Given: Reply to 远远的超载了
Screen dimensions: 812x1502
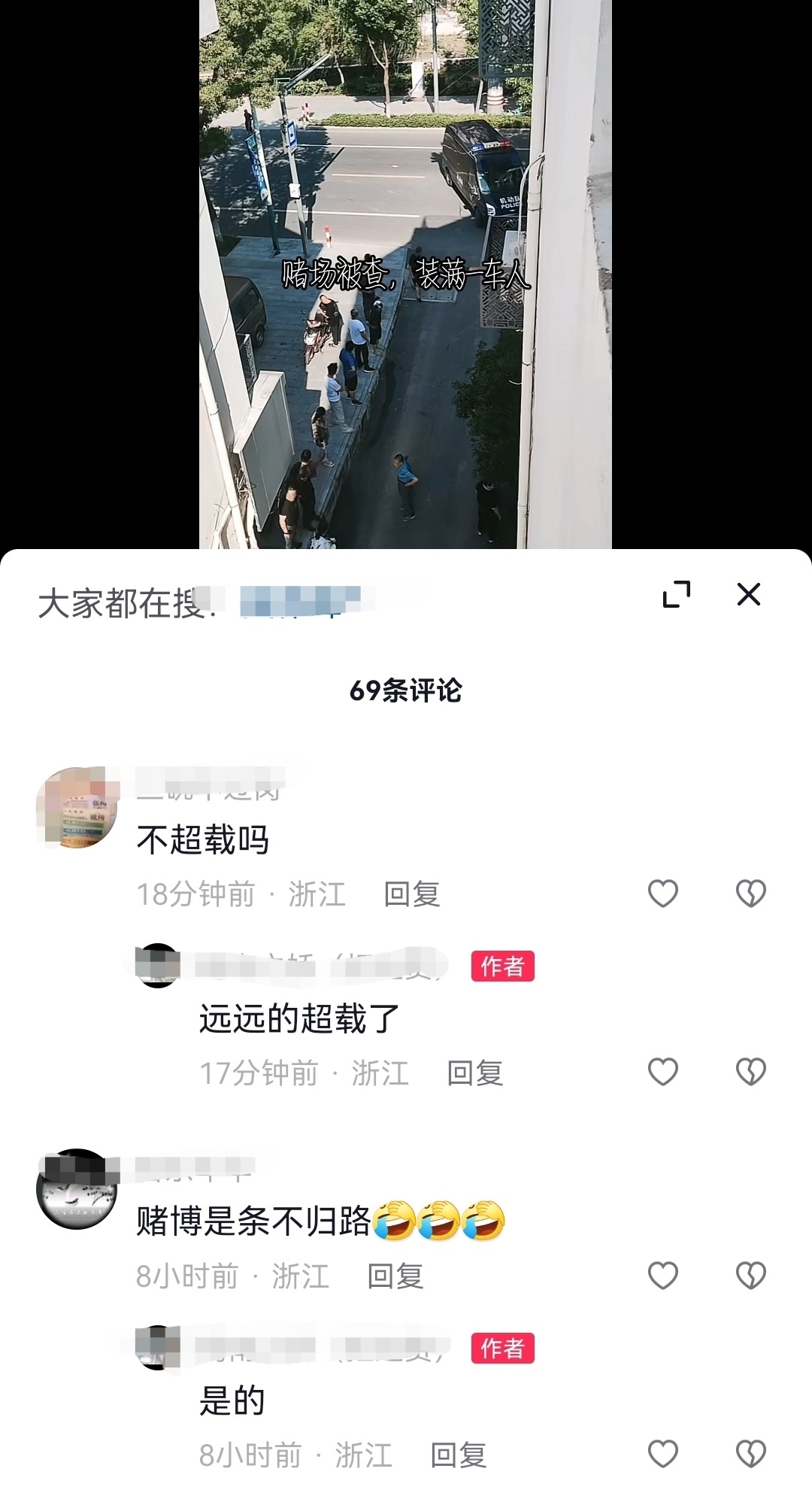Looking at the screenshot, I should (x=474, y=1073).
